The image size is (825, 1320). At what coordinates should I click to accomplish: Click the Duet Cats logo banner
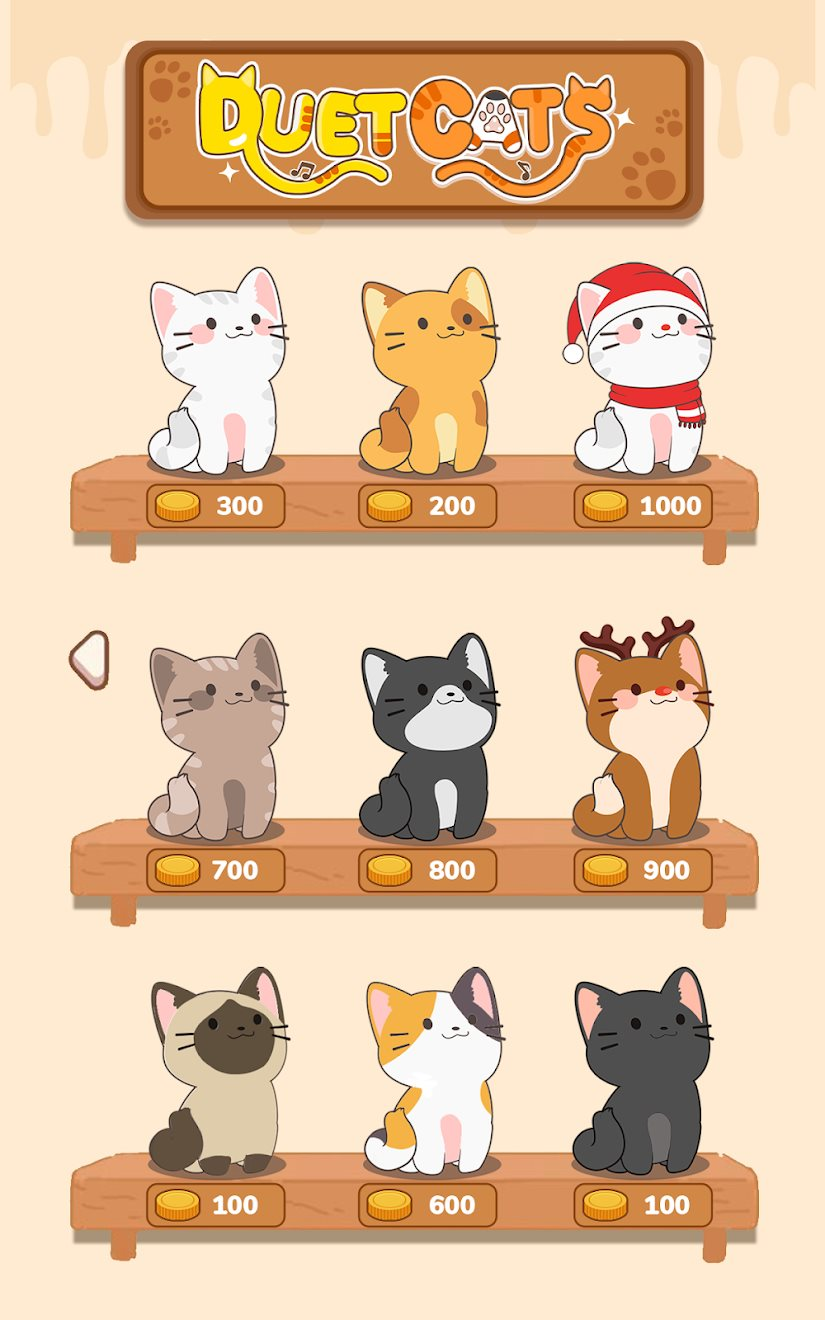pyautogui.click(x=412, y=128)
